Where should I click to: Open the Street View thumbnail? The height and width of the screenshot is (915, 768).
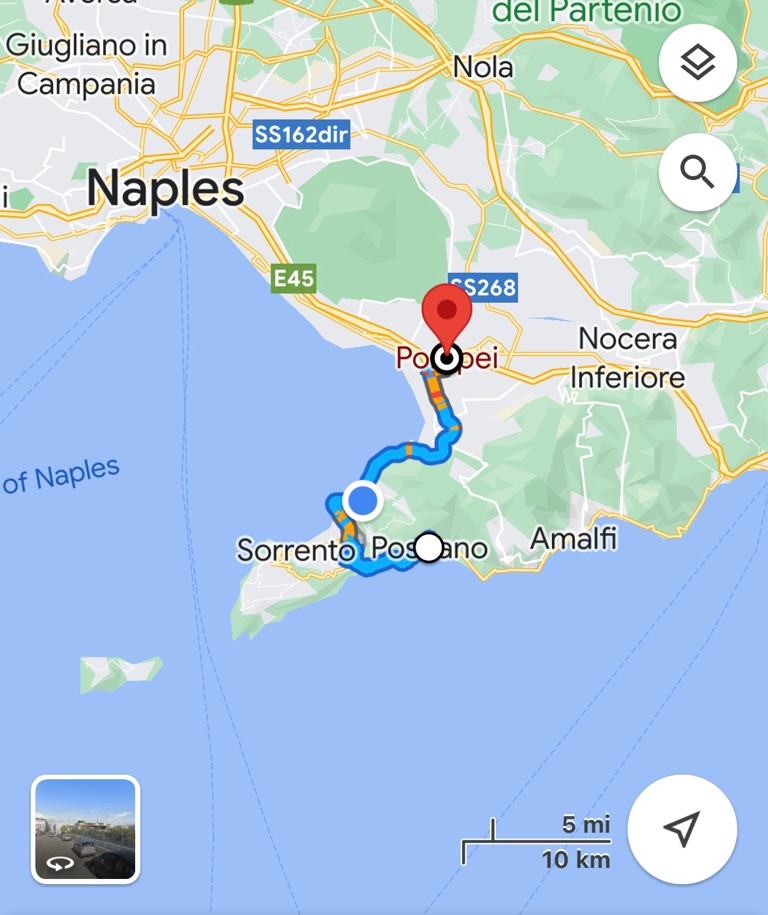(85, 830)
